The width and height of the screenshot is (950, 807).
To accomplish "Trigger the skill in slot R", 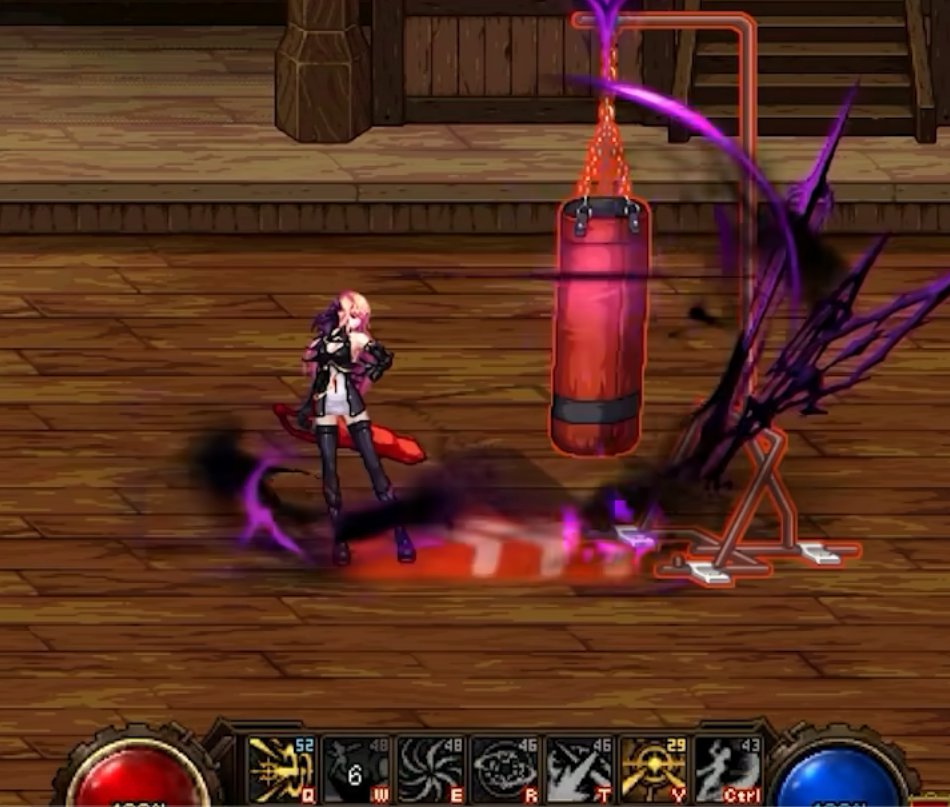I will (x=505, y=769).
